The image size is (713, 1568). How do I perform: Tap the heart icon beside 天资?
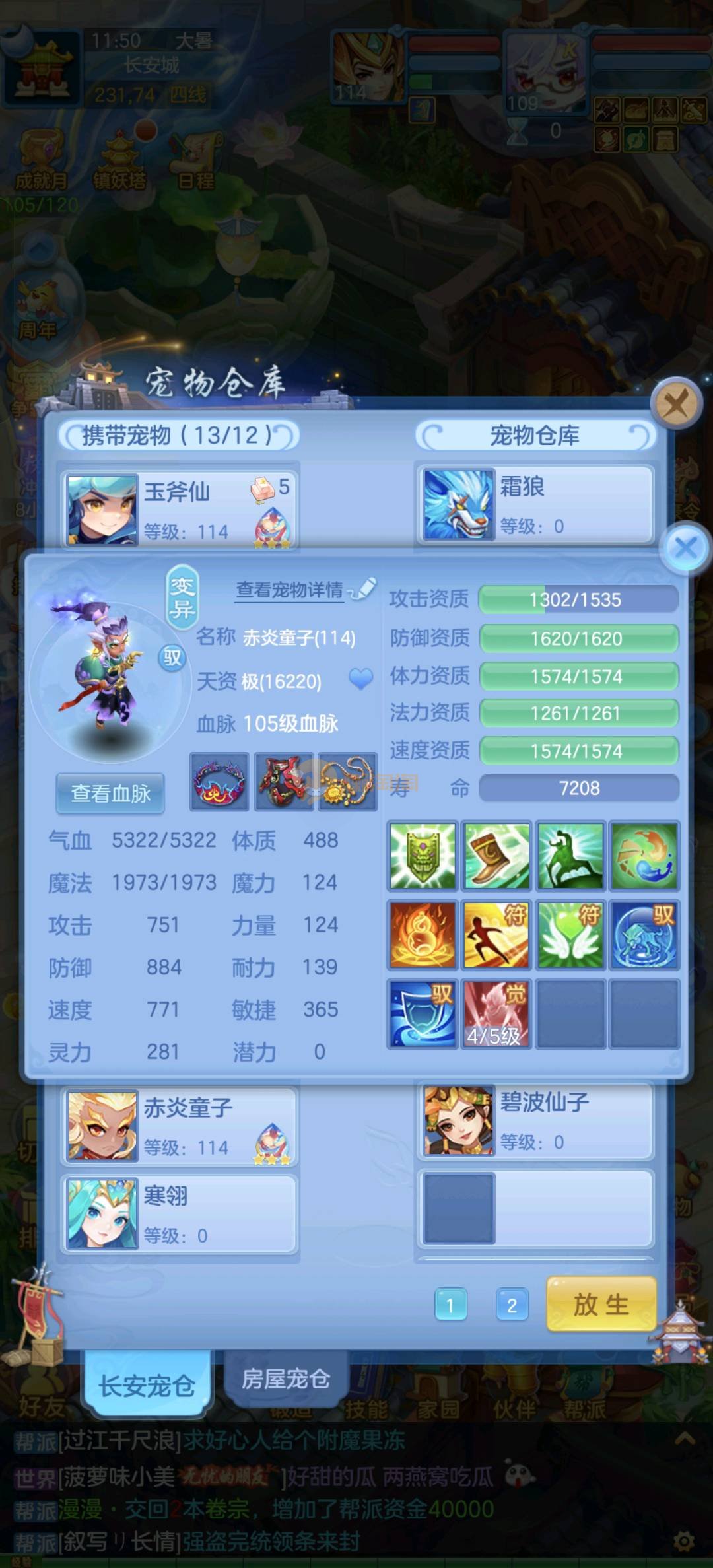coord(360,679)
